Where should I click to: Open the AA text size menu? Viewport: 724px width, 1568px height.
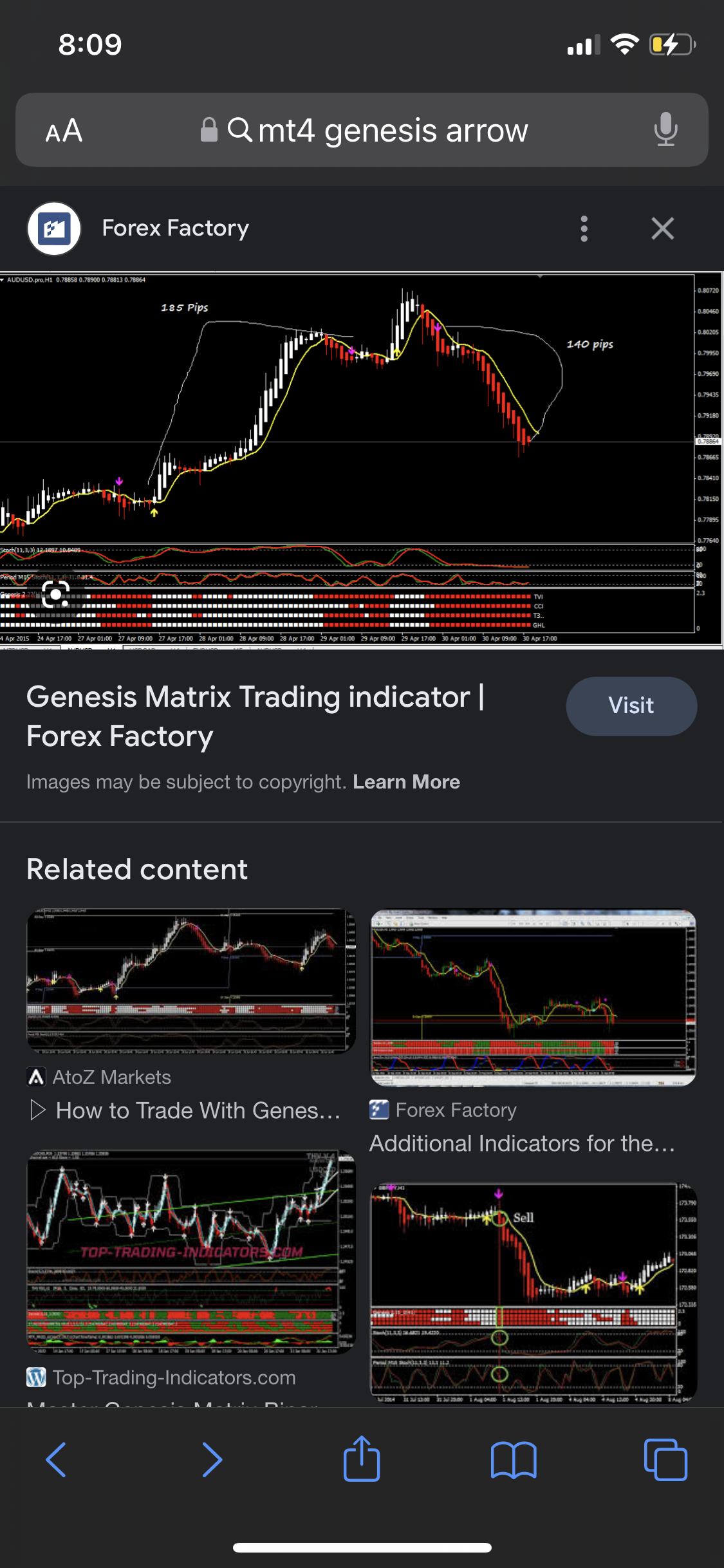[x=64, y=131]
